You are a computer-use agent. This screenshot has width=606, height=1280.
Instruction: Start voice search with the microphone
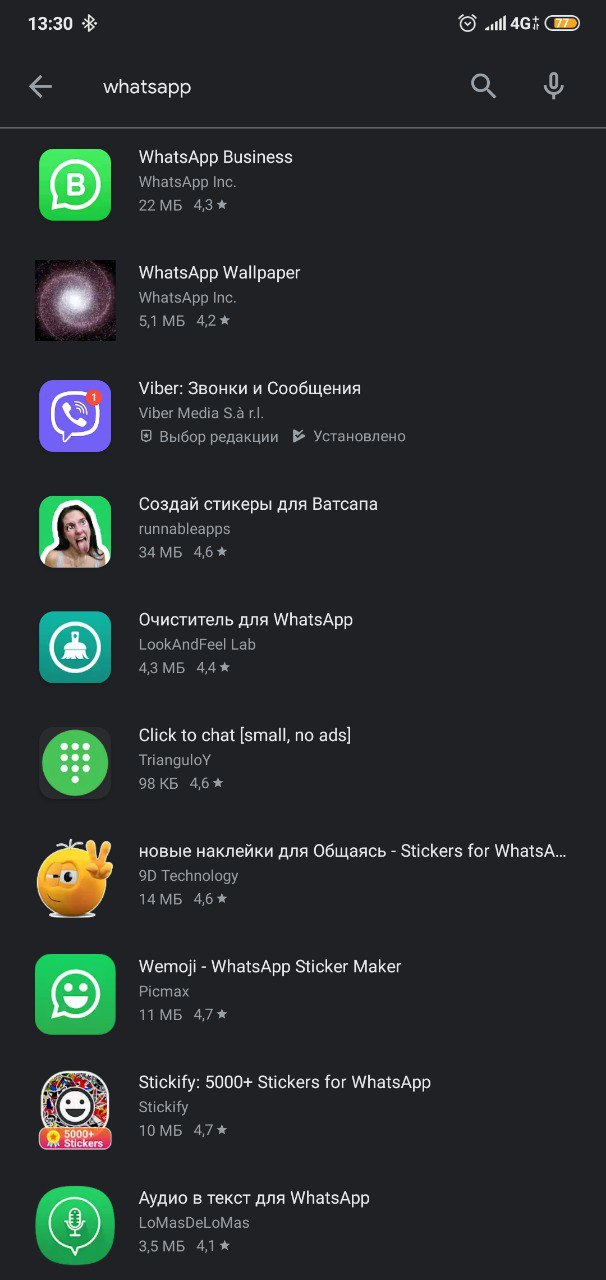553,87
